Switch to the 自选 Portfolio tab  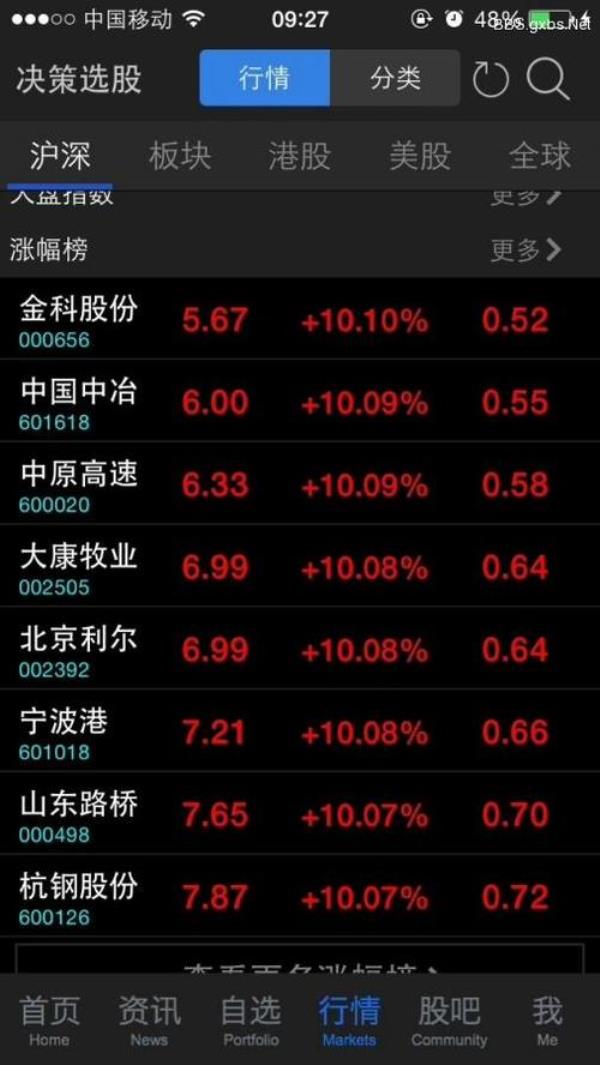[x=250, y=1020]
